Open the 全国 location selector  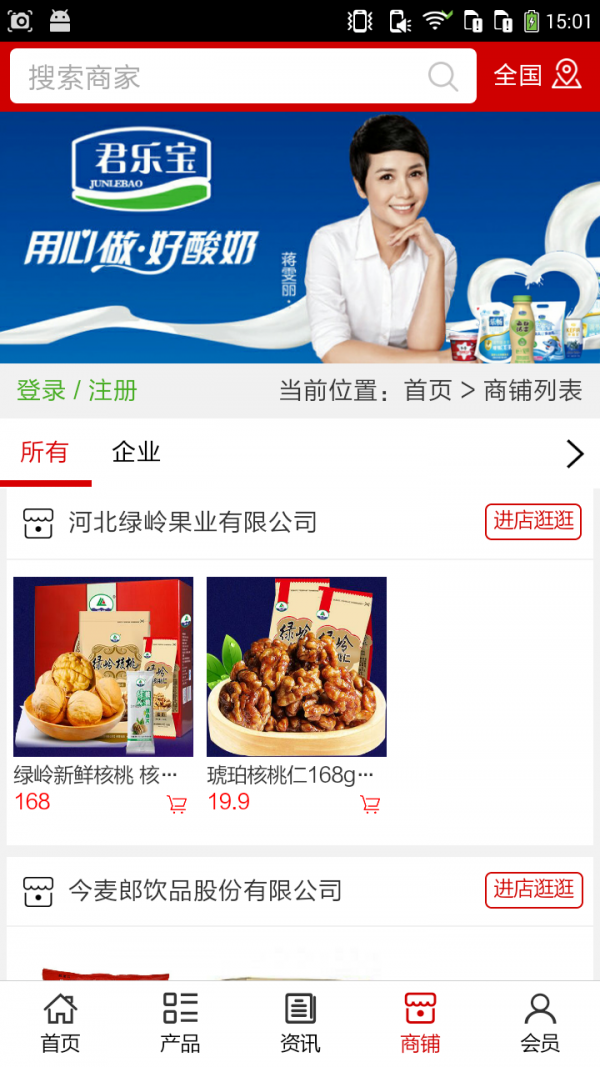537,76
